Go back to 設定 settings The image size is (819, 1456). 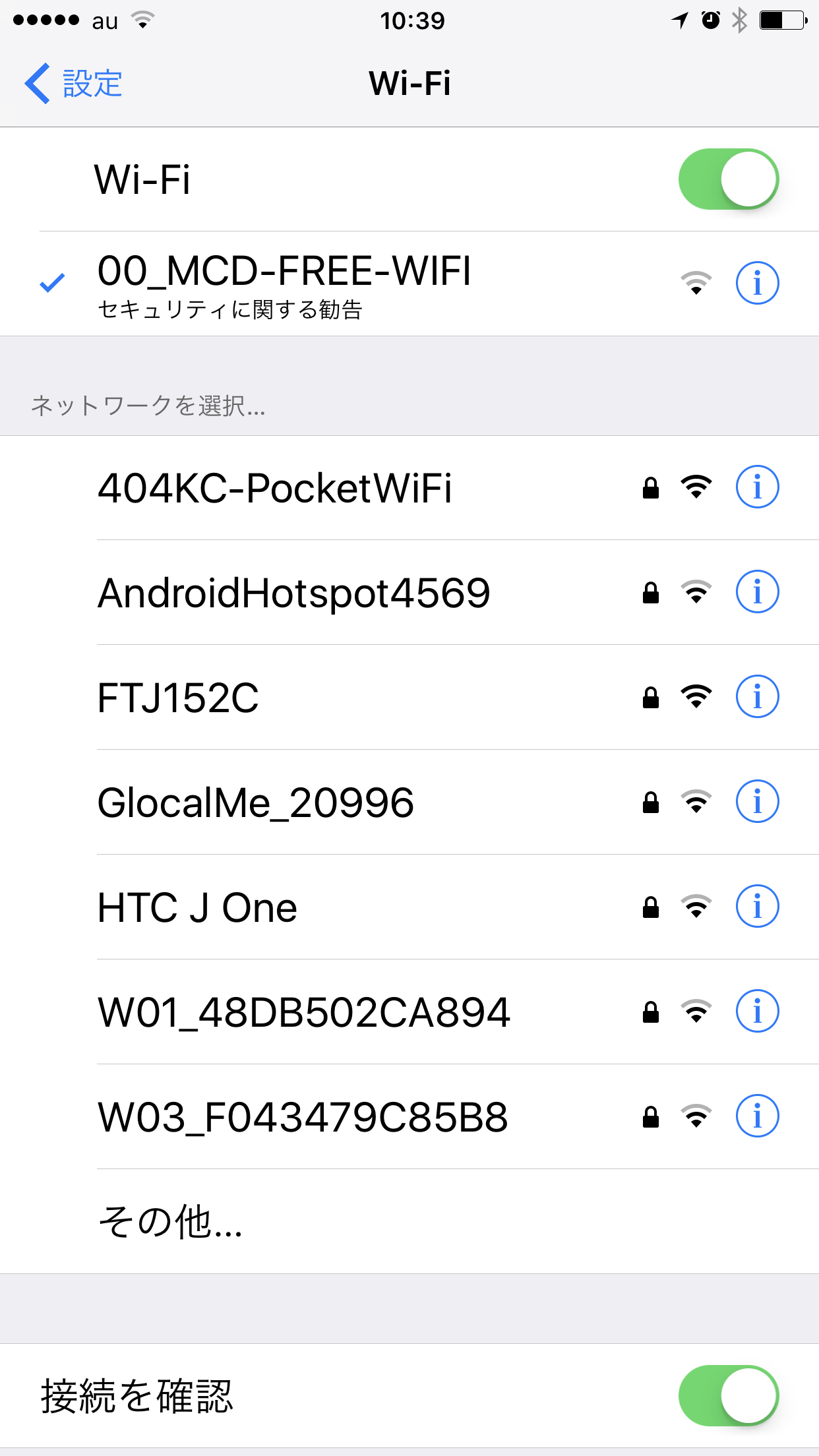pyautogui.click(x=73, y=84)
